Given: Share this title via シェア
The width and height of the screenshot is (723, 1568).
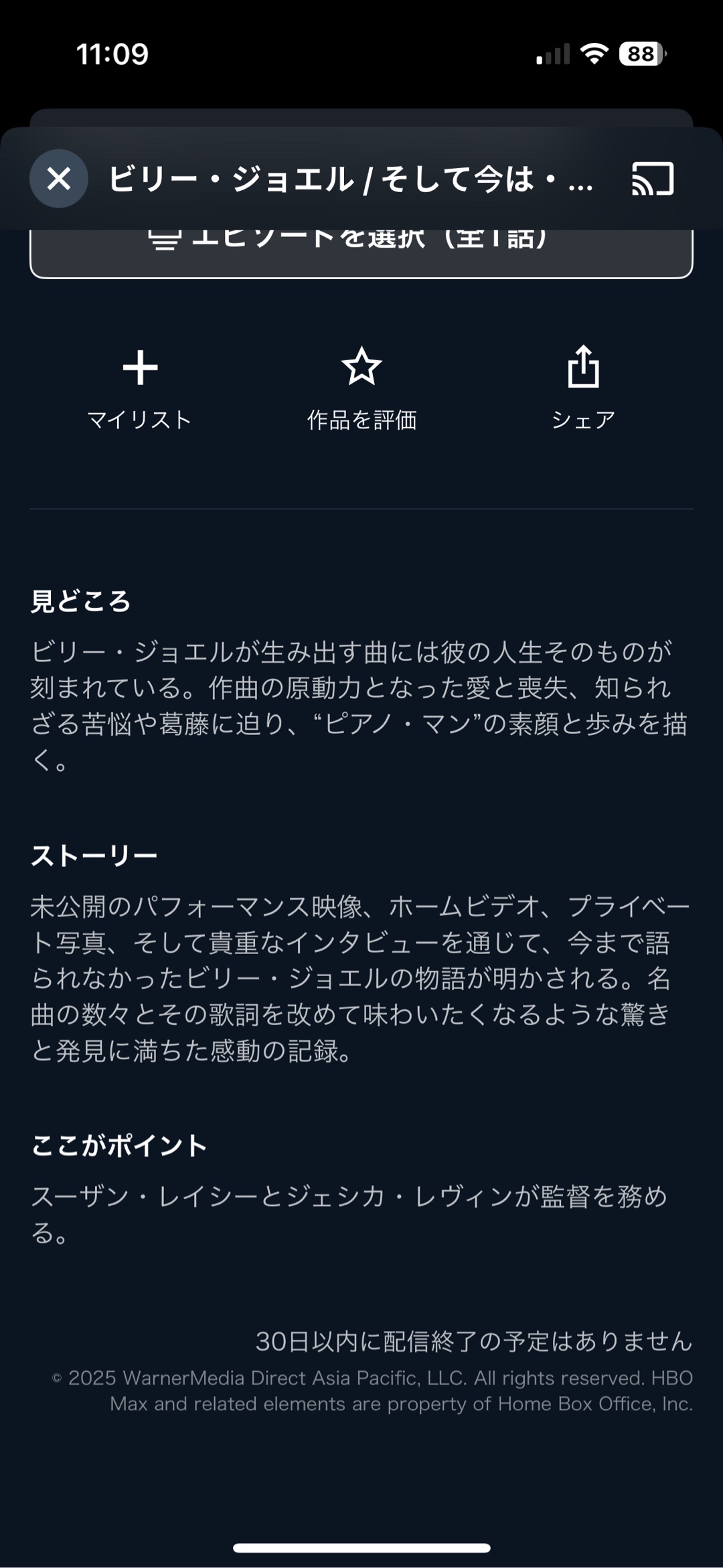Looking at the screenshot, I should pyautogui.click(x=583, y=389).
